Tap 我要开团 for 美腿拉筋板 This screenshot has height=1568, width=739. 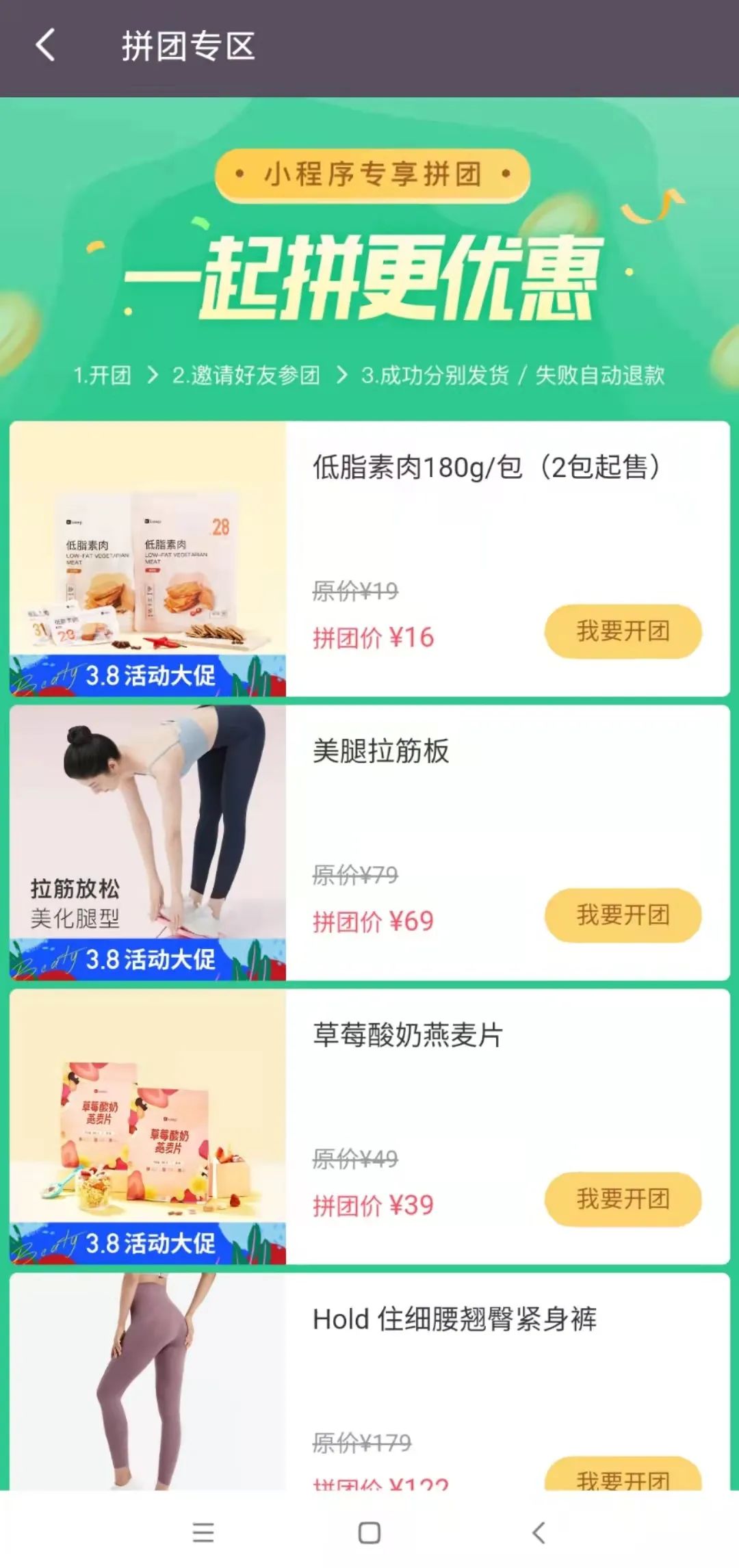click(x=621, y=917)
